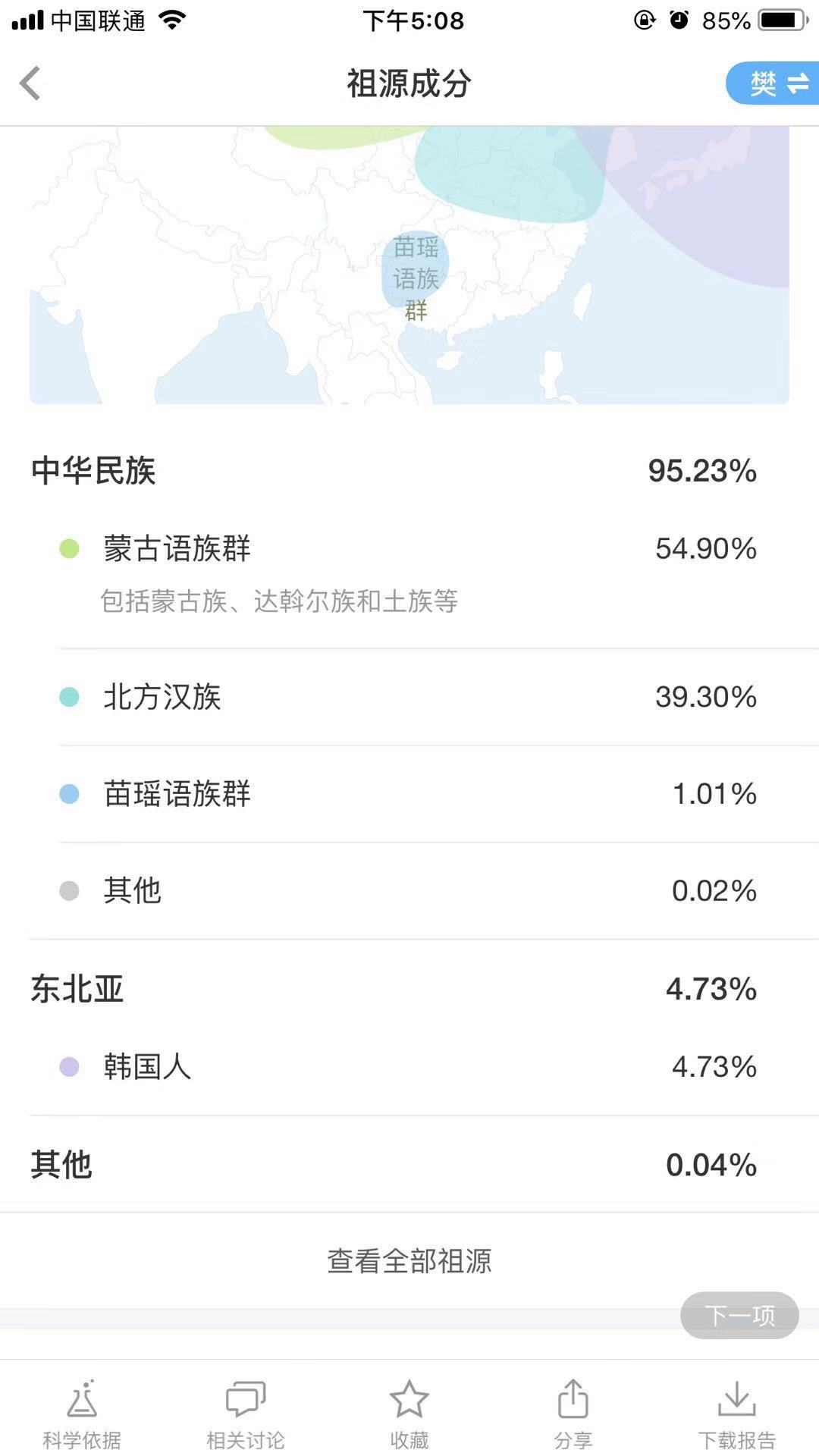This screenshot has height=1456, width=819.
Task: Select the 北方汉族 39.30% row
Action: [409, 697]
